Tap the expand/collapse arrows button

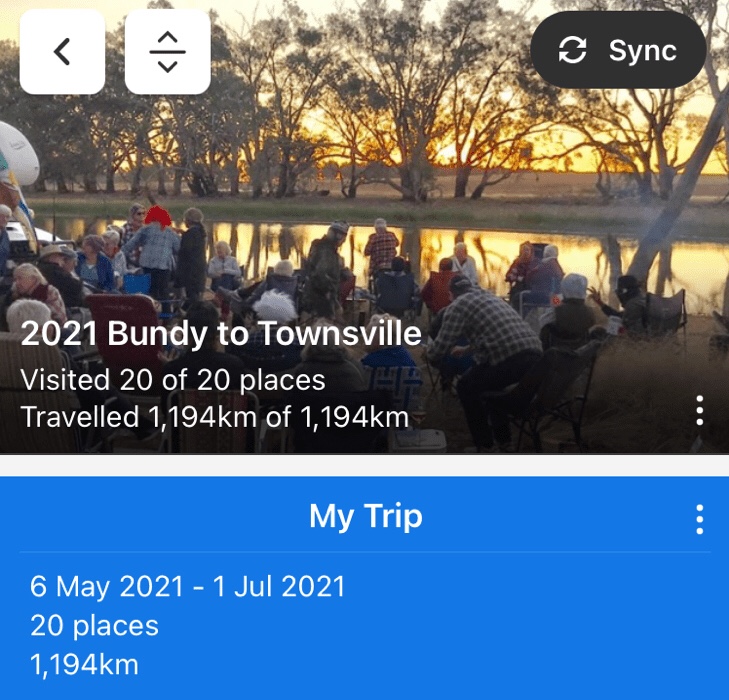pos(168,52)
